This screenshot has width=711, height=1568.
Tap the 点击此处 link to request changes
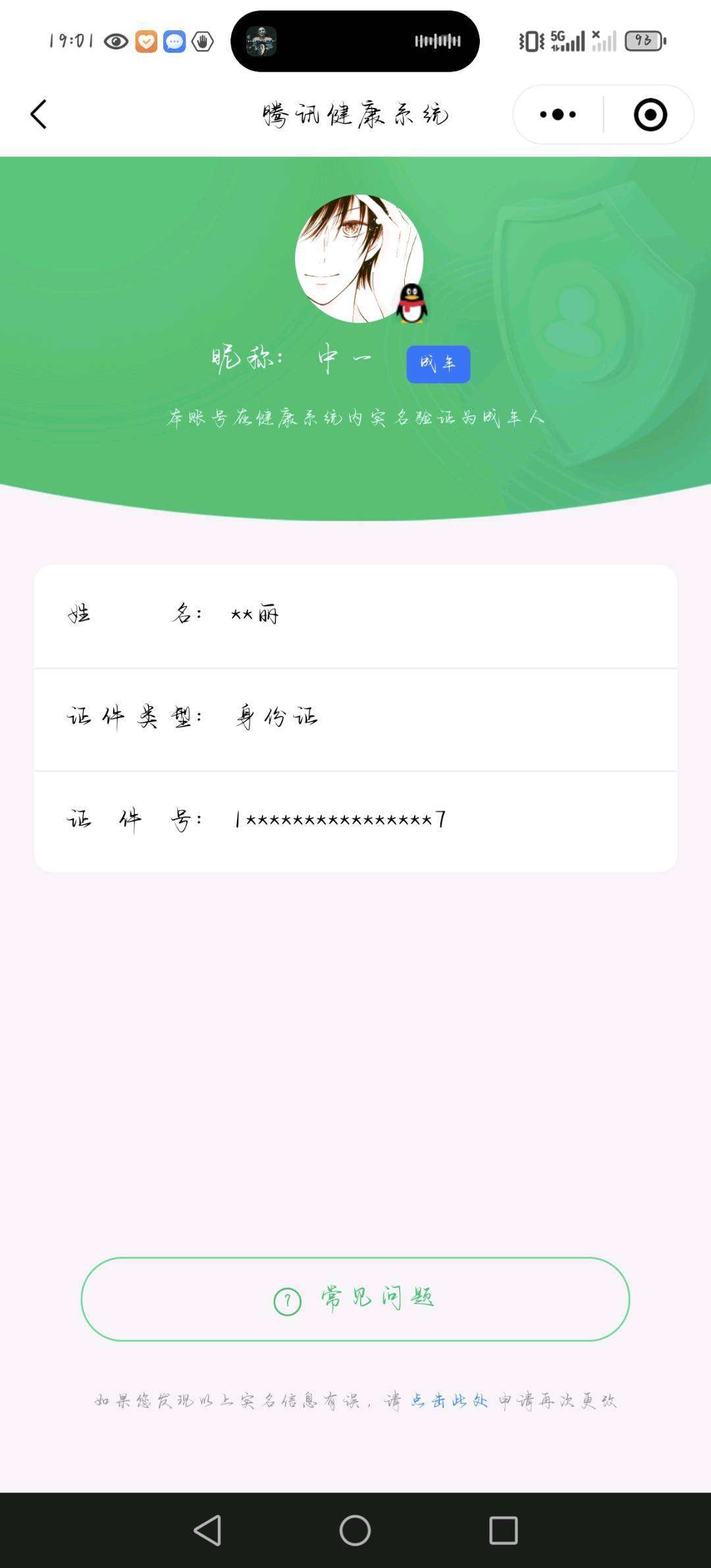[450, 1400]
